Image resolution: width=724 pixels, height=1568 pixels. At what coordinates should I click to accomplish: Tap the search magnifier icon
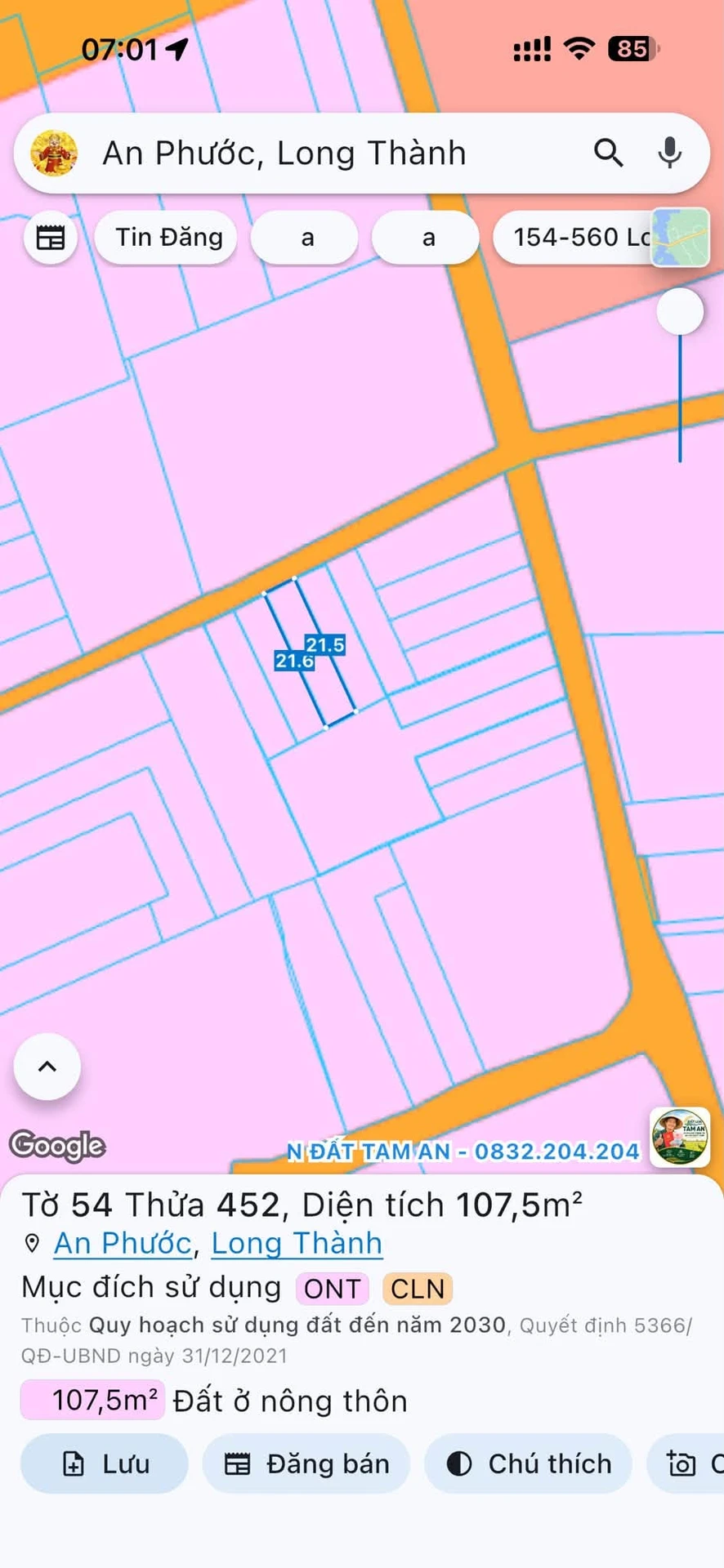(x=608, y=153)
